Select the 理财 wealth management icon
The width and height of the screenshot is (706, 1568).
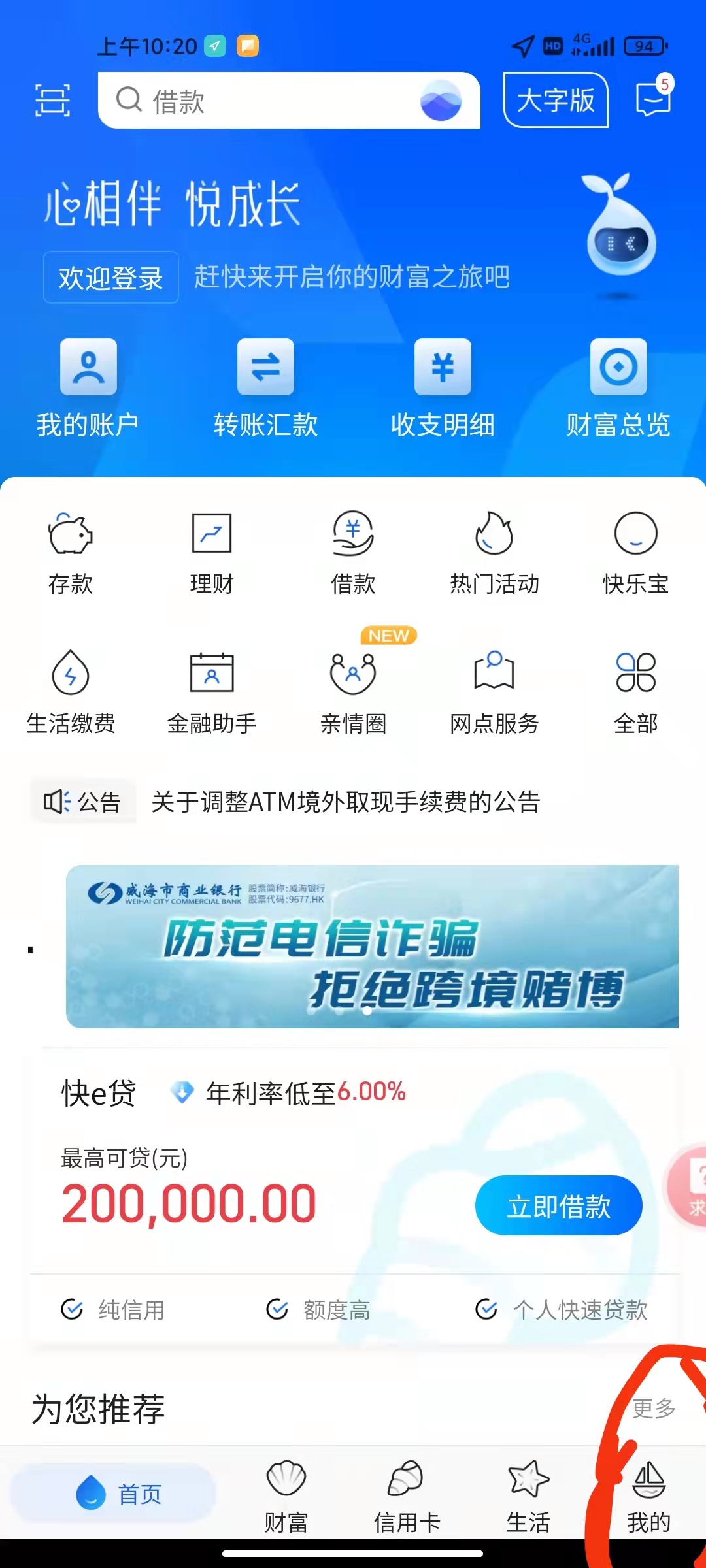[212, 552]
